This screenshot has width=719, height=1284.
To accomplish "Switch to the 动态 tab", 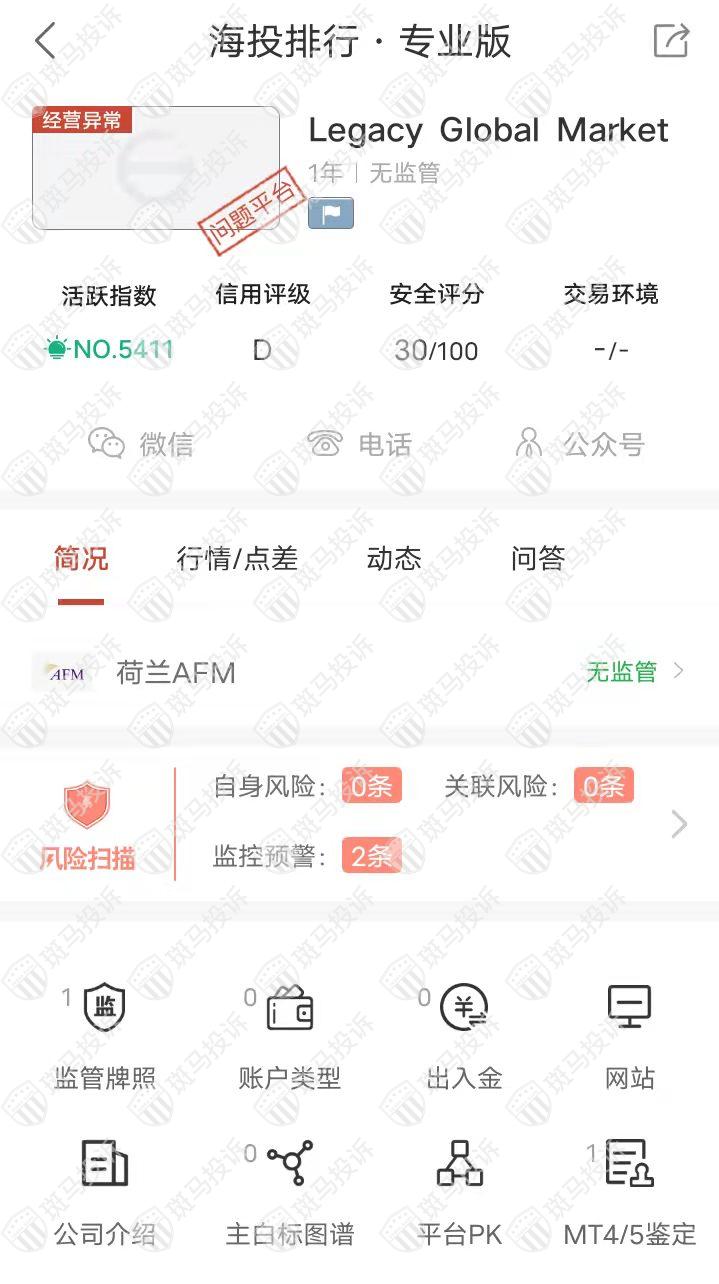I will [394, 559].
